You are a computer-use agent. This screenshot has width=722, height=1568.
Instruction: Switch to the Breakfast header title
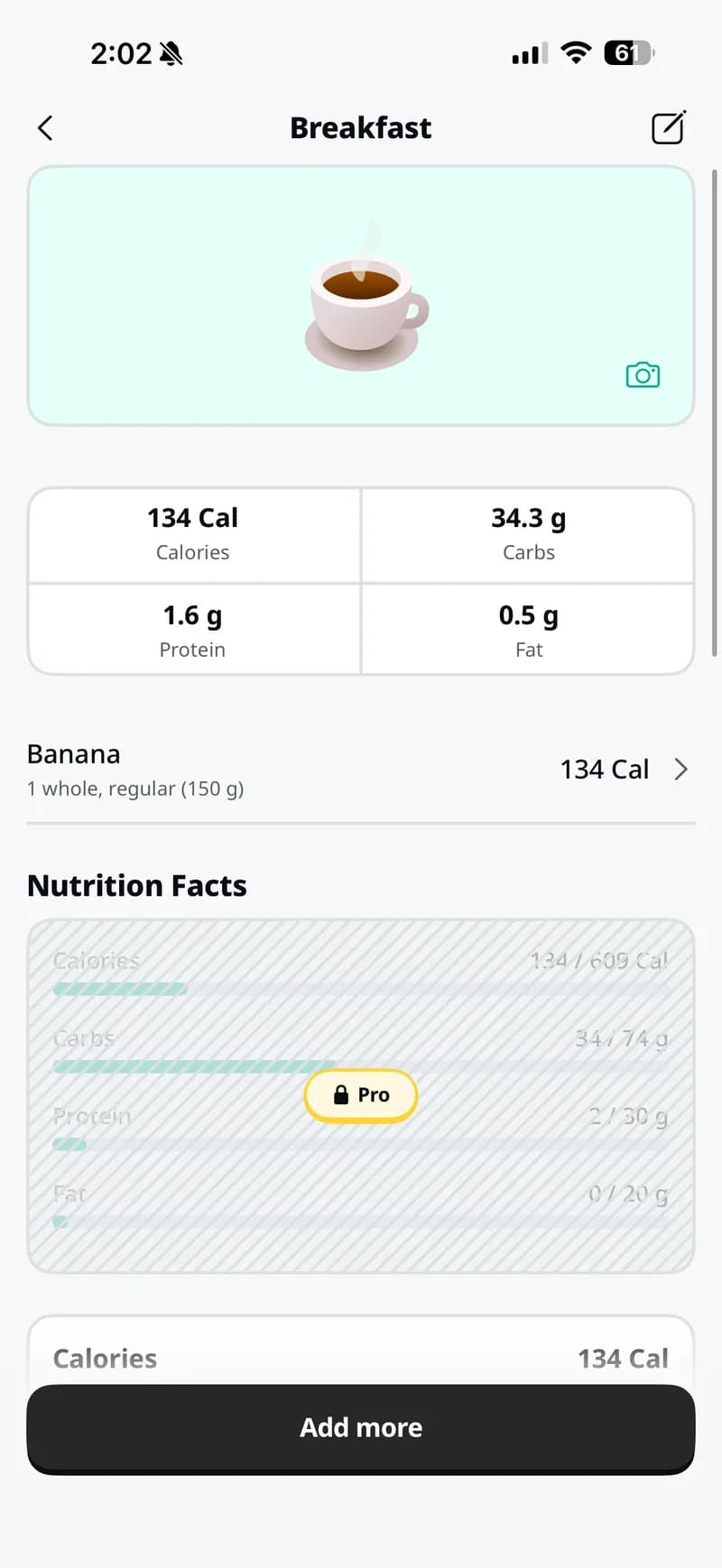[360, 127]
